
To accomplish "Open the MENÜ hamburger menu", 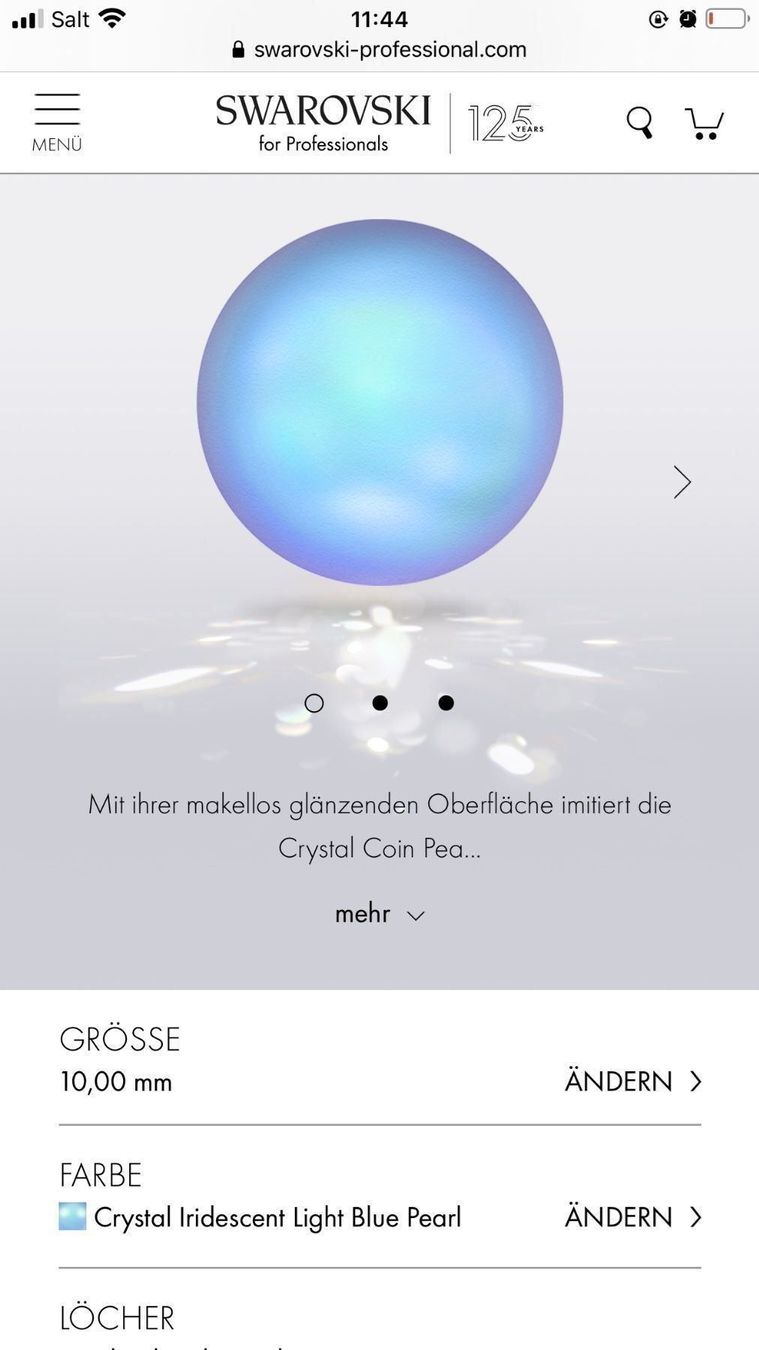I will coord(57,122).
